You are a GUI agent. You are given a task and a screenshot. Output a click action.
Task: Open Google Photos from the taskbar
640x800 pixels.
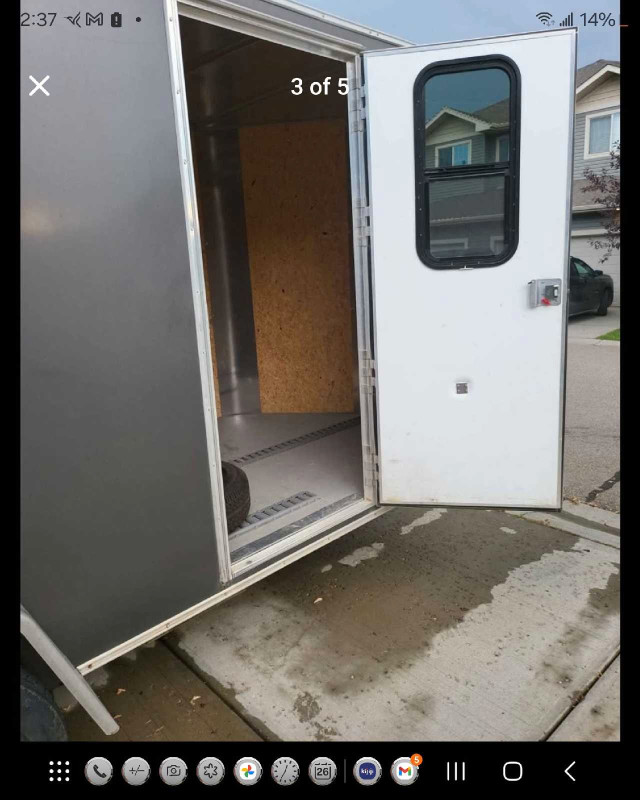coord(248,771)
